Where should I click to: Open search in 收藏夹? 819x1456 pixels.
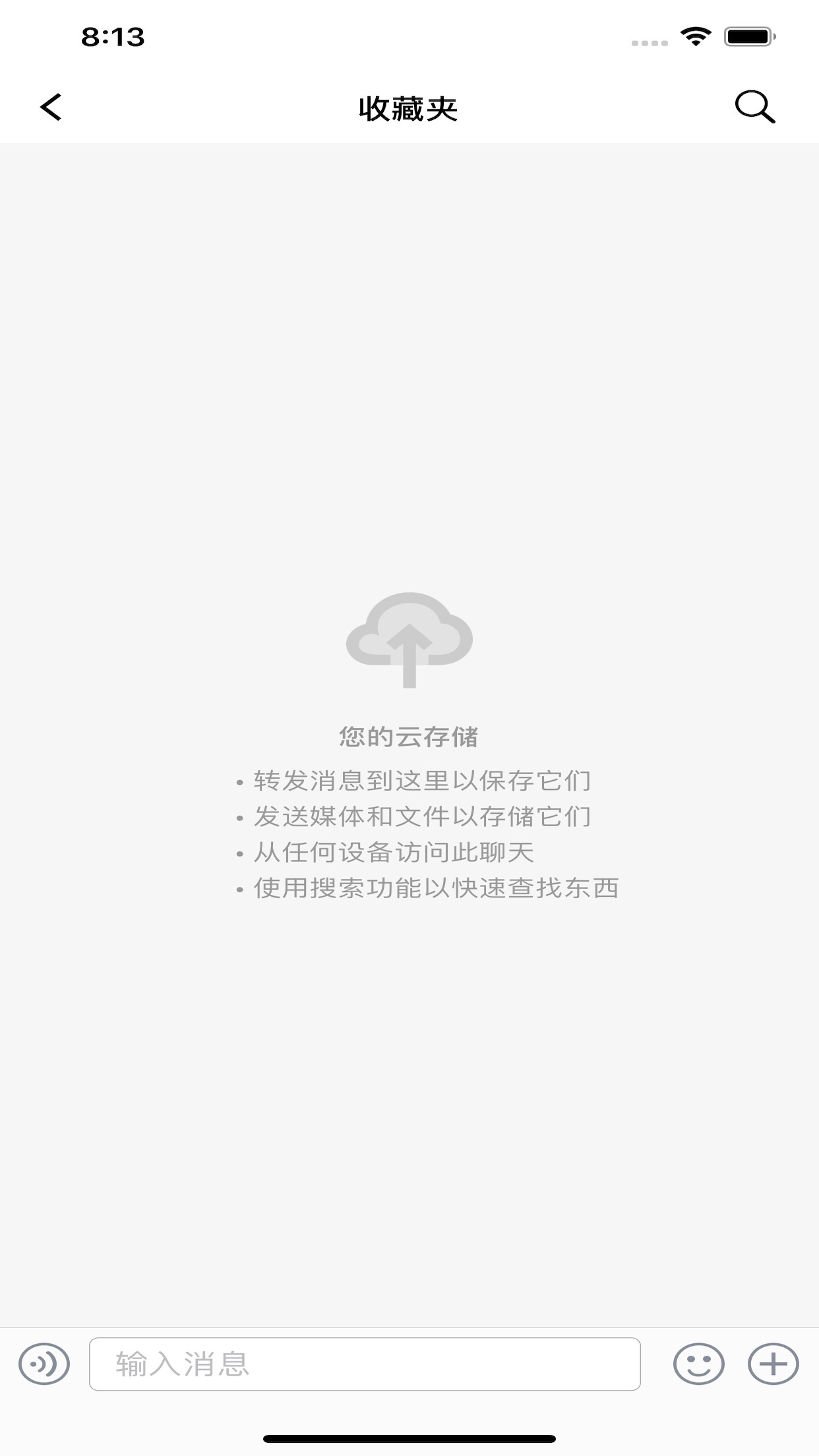point(754,107)
